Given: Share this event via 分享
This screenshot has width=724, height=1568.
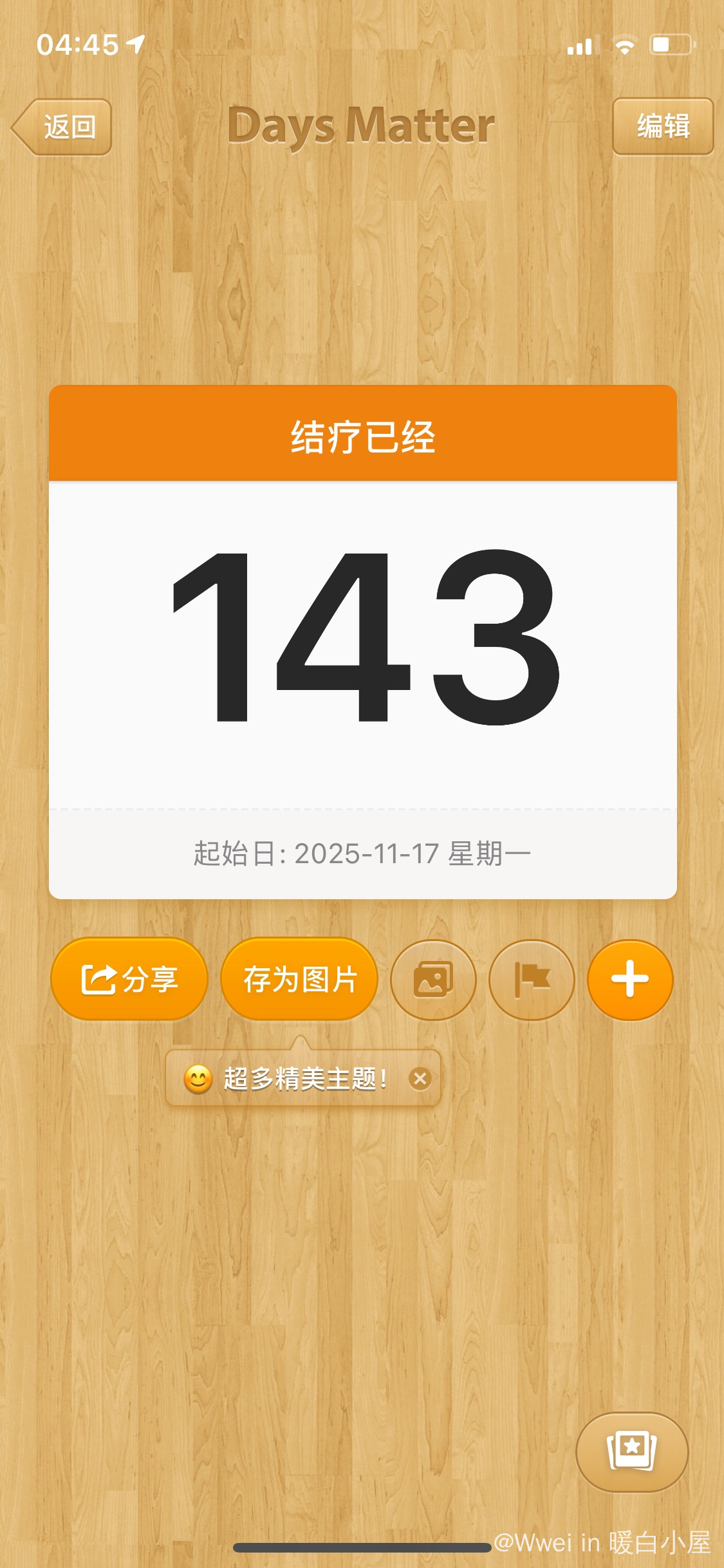Looking at the screenshot, I should [129, 980].
